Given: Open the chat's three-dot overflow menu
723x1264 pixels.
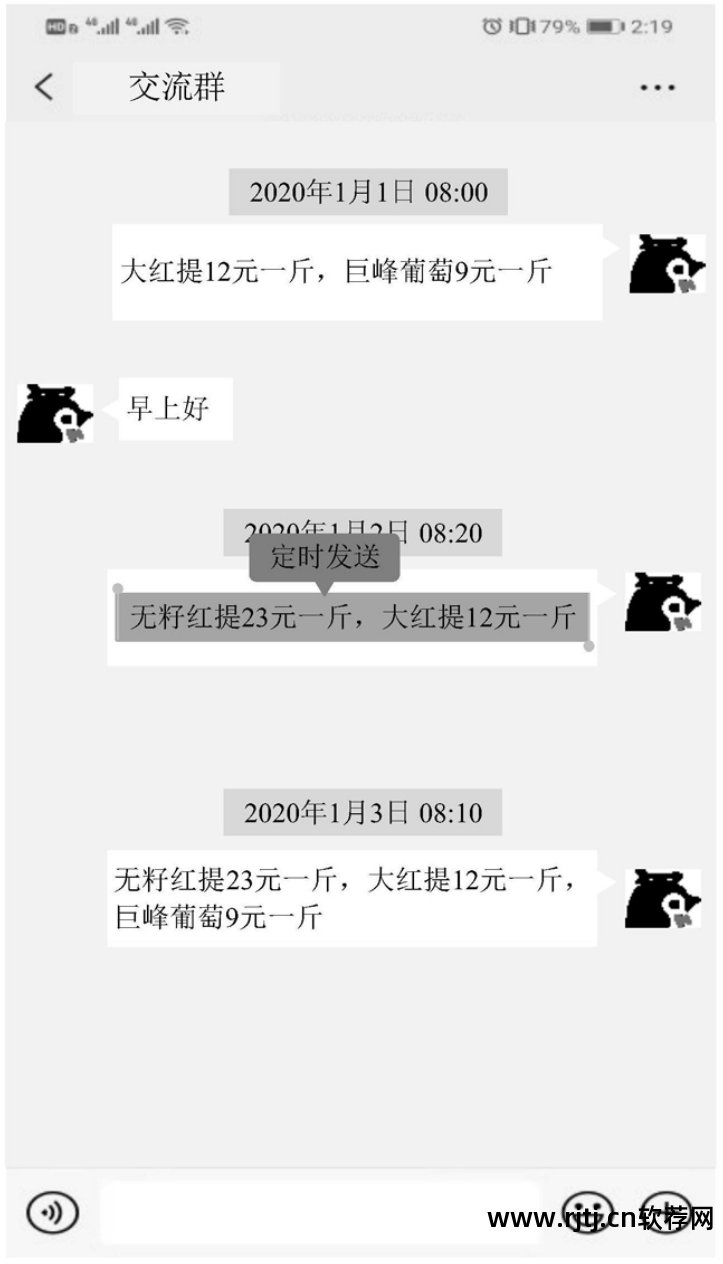Looking at the screenshot, I should [657, 88].
